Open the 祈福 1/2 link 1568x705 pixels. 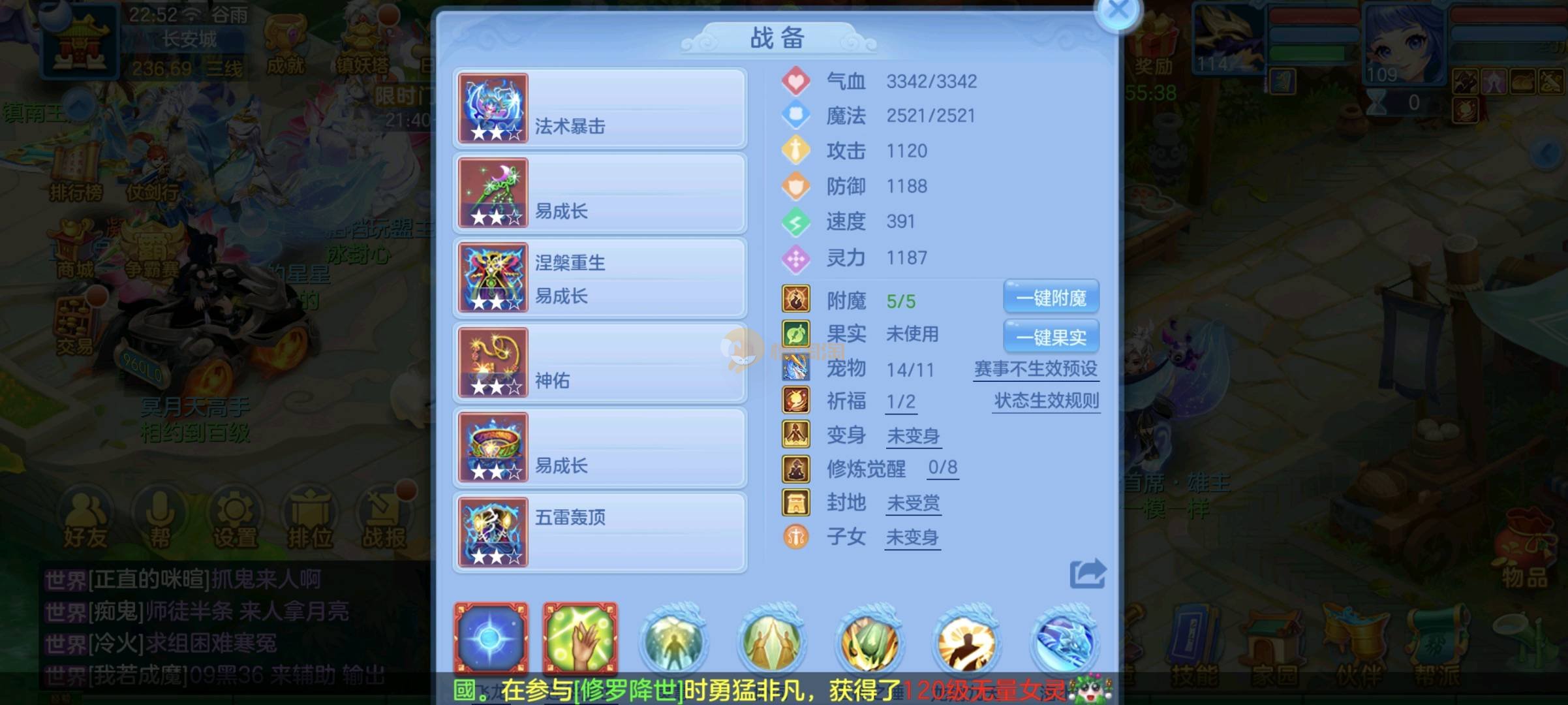(x=900, y=402)
